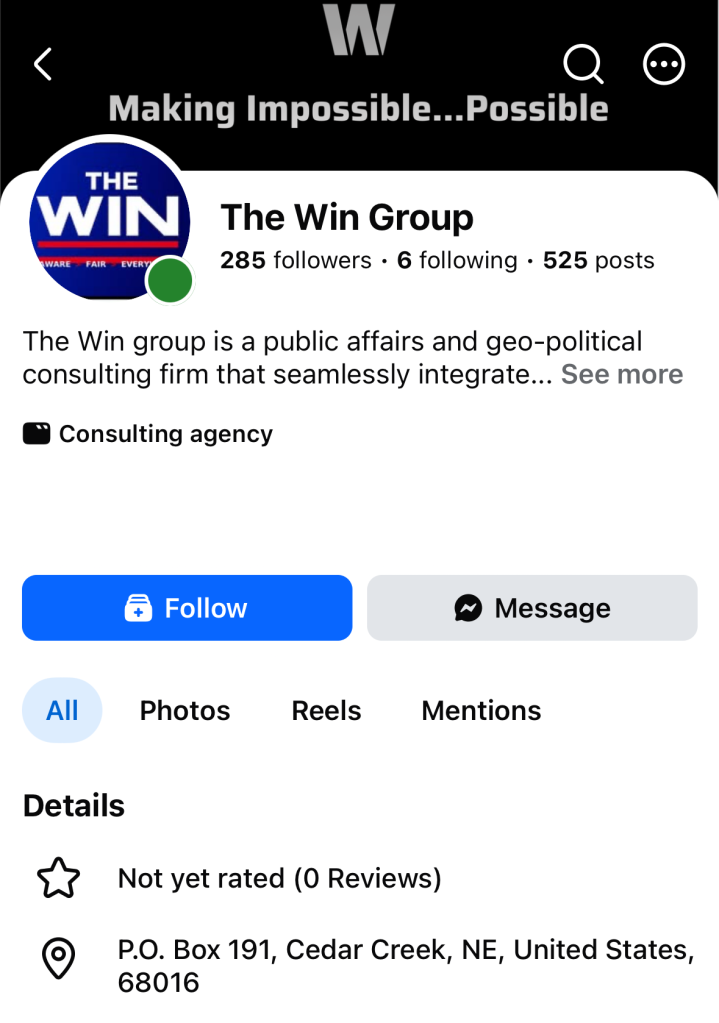
Task: View The Win Group profile picture
Action: [x=110, y=221]
